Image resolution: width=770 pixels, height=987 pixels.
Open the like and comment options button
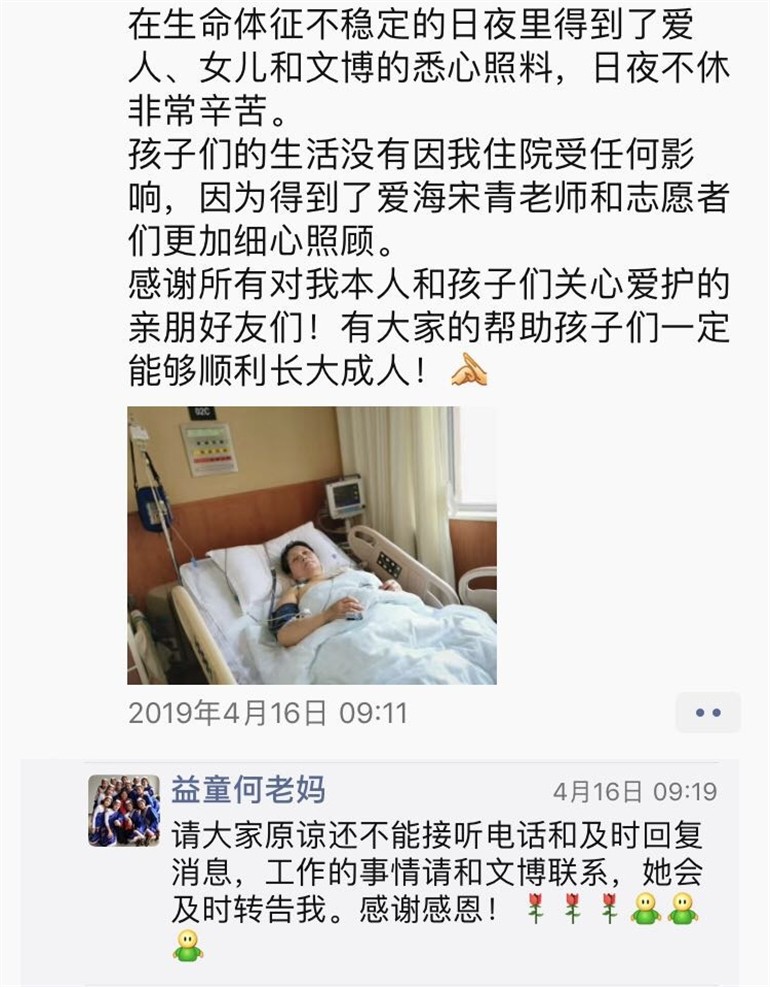point(707,713)
